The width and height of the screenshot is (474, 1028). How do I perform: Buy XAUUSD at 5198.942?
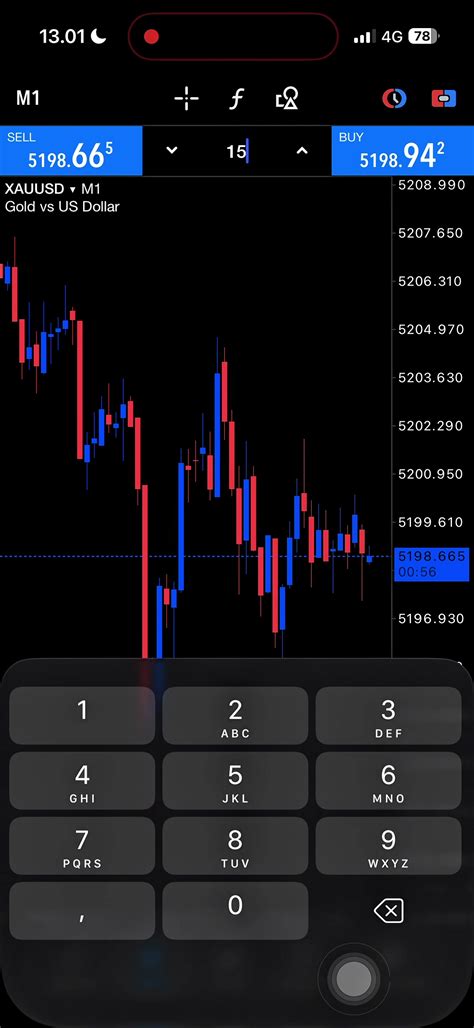tap(403, 151)
